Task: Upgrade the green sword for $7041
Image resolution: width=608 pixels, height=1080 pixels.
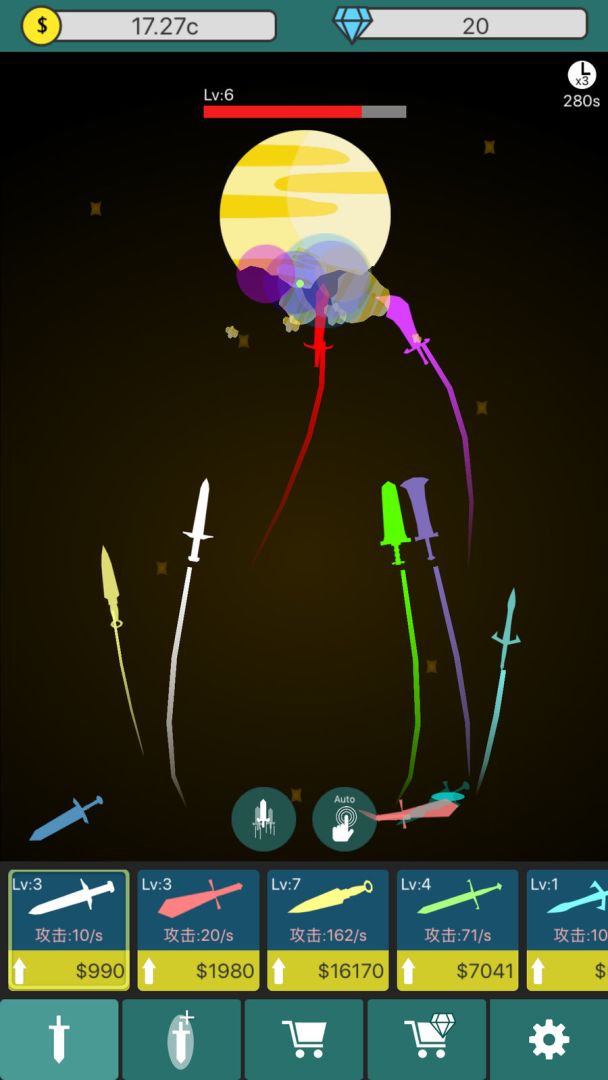Action: (458, 970)
